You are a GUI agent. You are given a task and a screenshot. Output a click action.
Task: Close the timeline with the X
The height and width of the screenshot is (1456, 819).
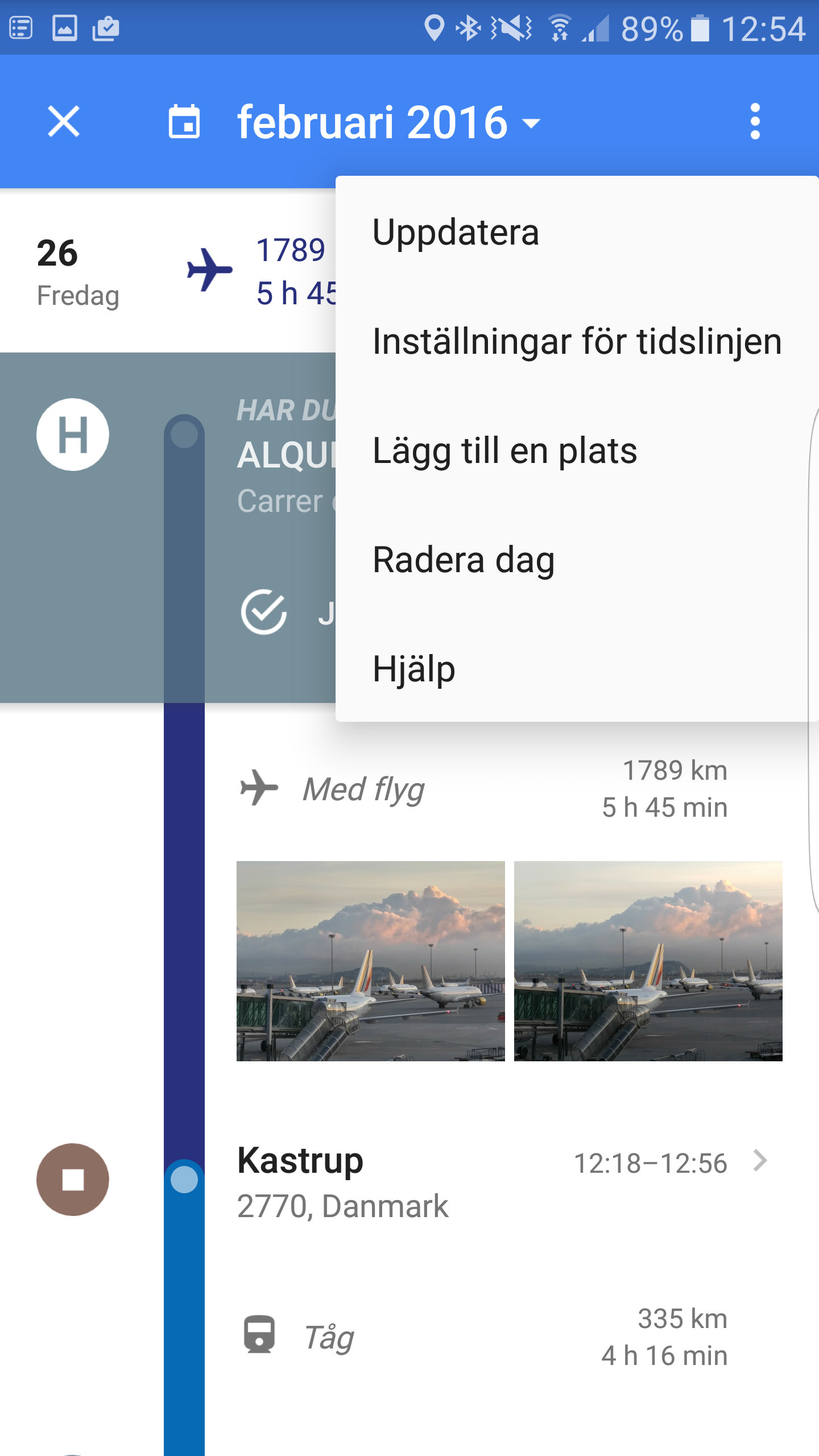[64, 121]
